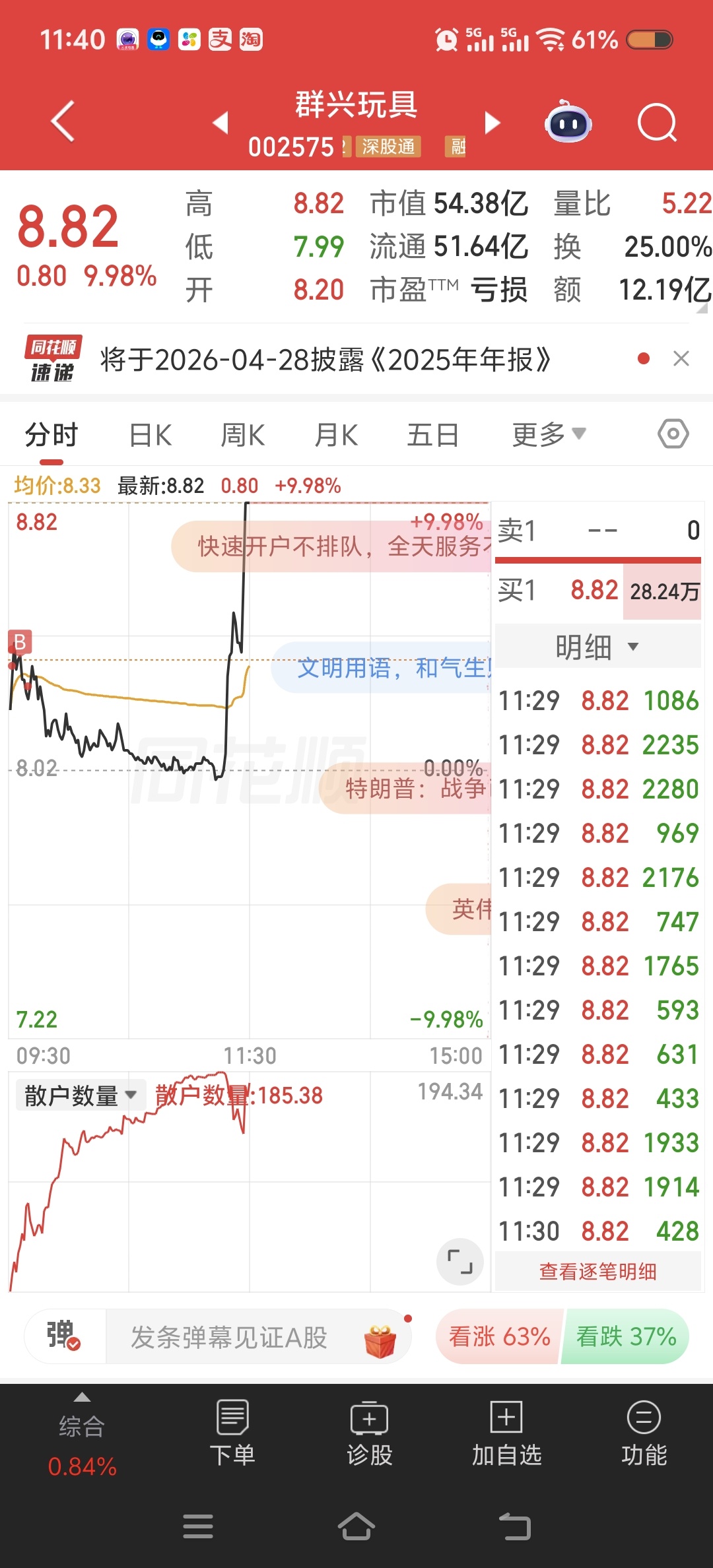Switch to the 月K chart tab
The image size is (713, 1568).
pos(336,436)
